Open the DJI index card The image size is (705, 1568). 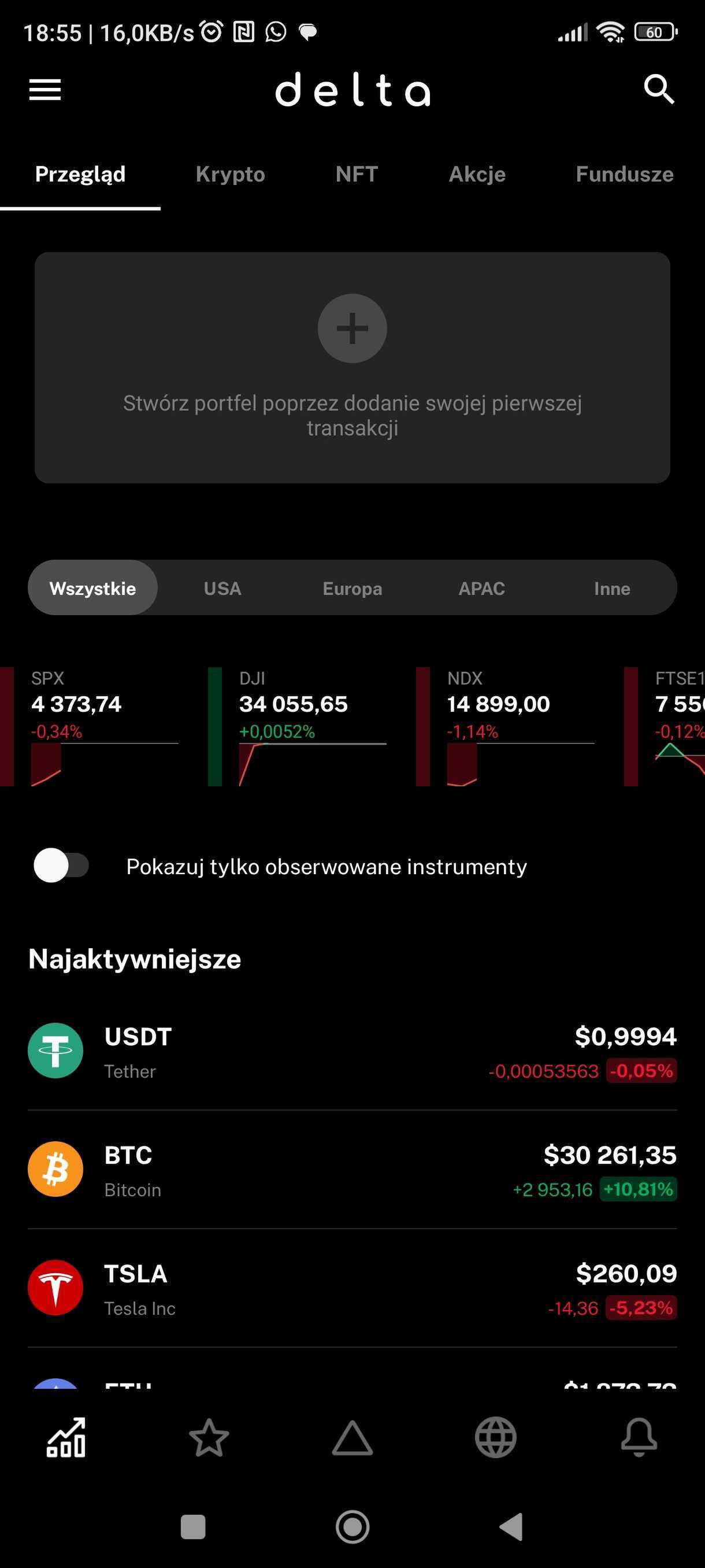coord(298,727)
